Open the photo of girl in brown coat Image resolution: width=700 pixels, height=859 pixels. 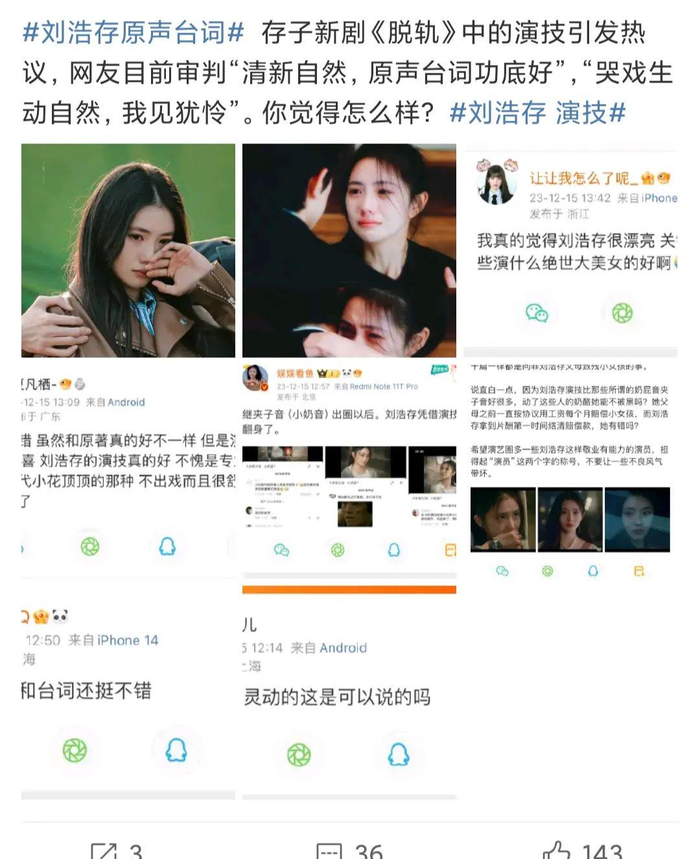click(128, 250)
